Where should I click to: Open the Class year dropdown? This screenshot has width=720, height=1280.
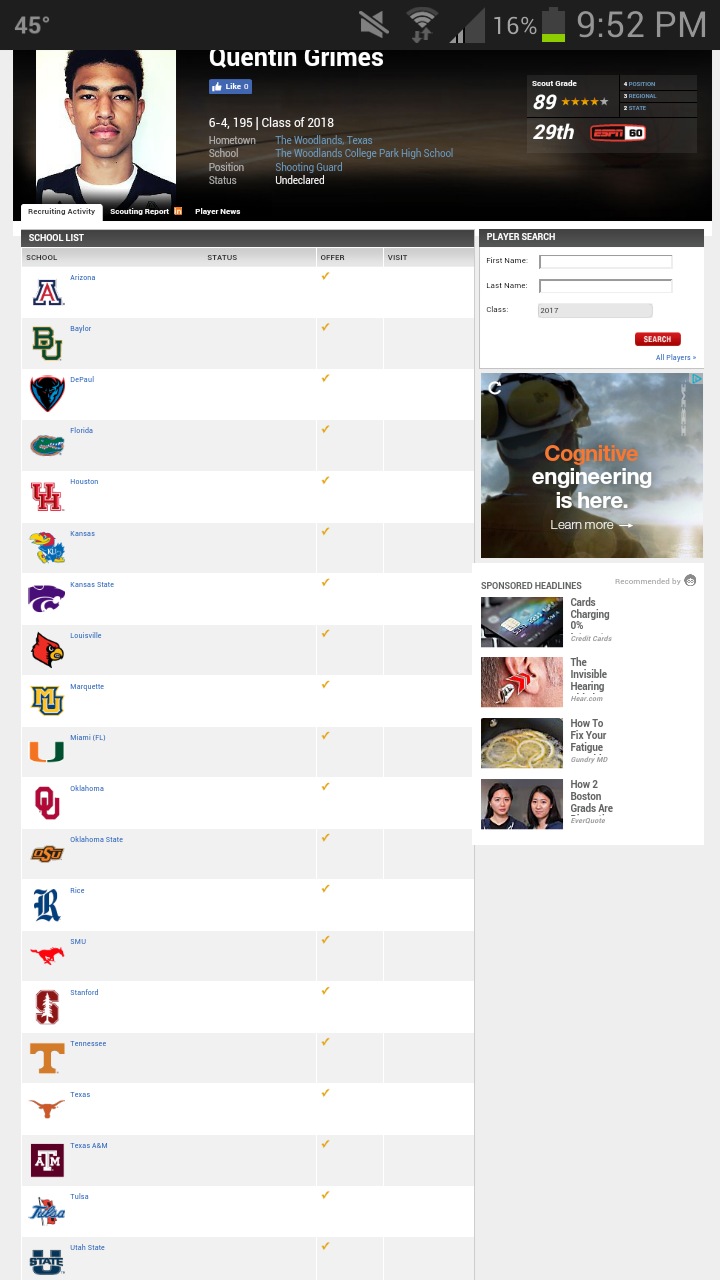coord(595,311)
